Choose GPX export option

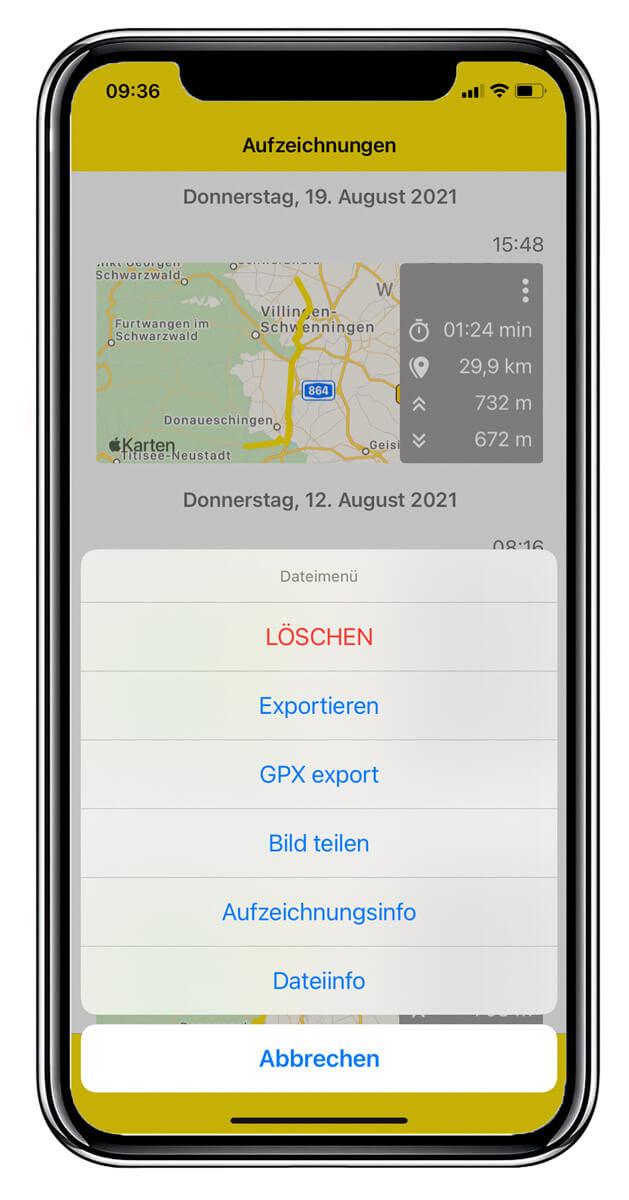(319, 775)
